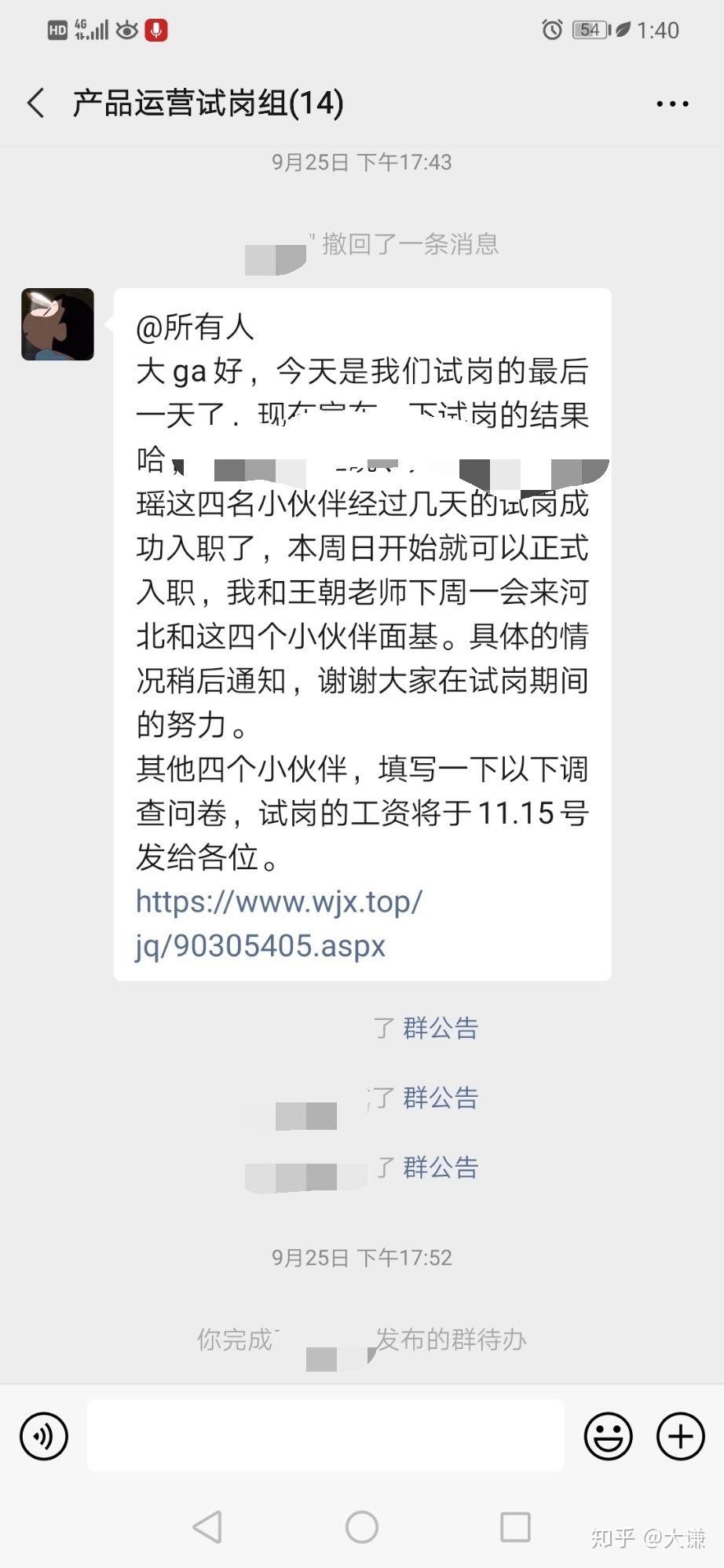Open the group chat overflow menu

[x=672, y=104]
